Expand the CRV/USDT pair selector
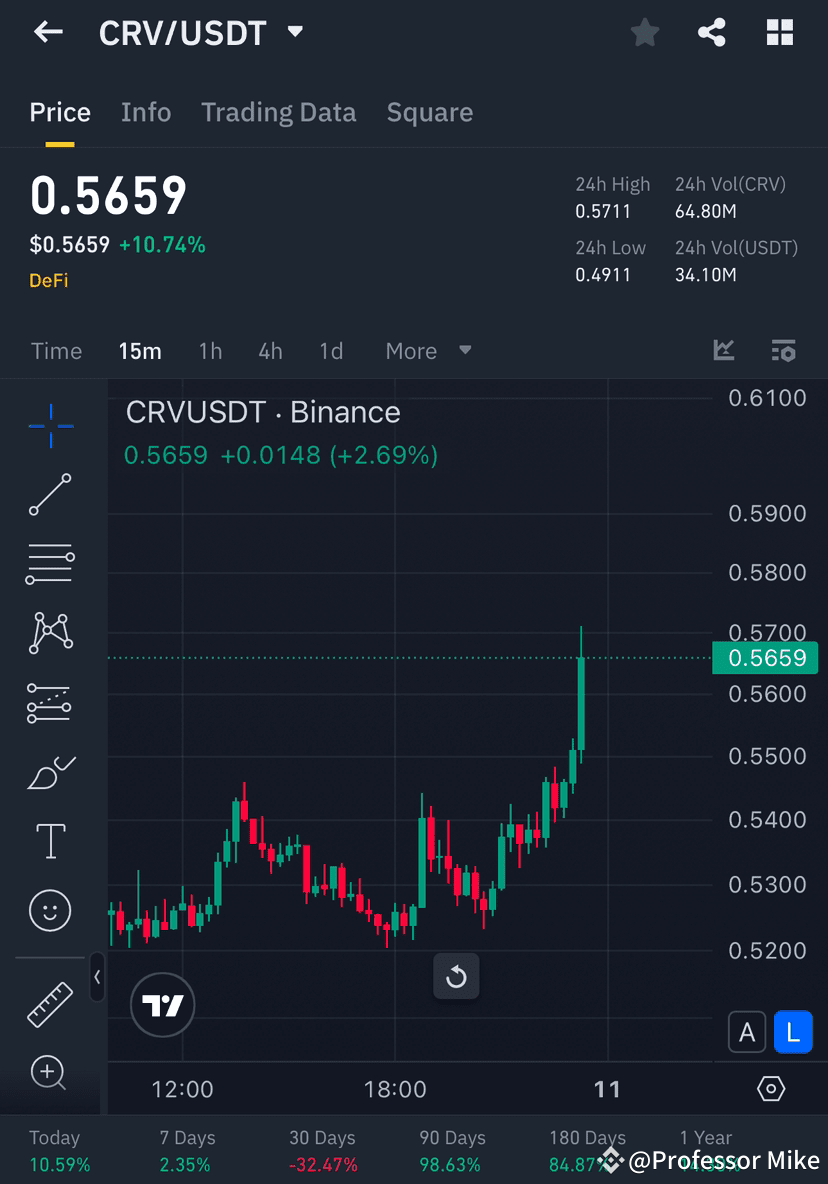Viewport: 828px width, 1184px height. [x=295, y=32]
